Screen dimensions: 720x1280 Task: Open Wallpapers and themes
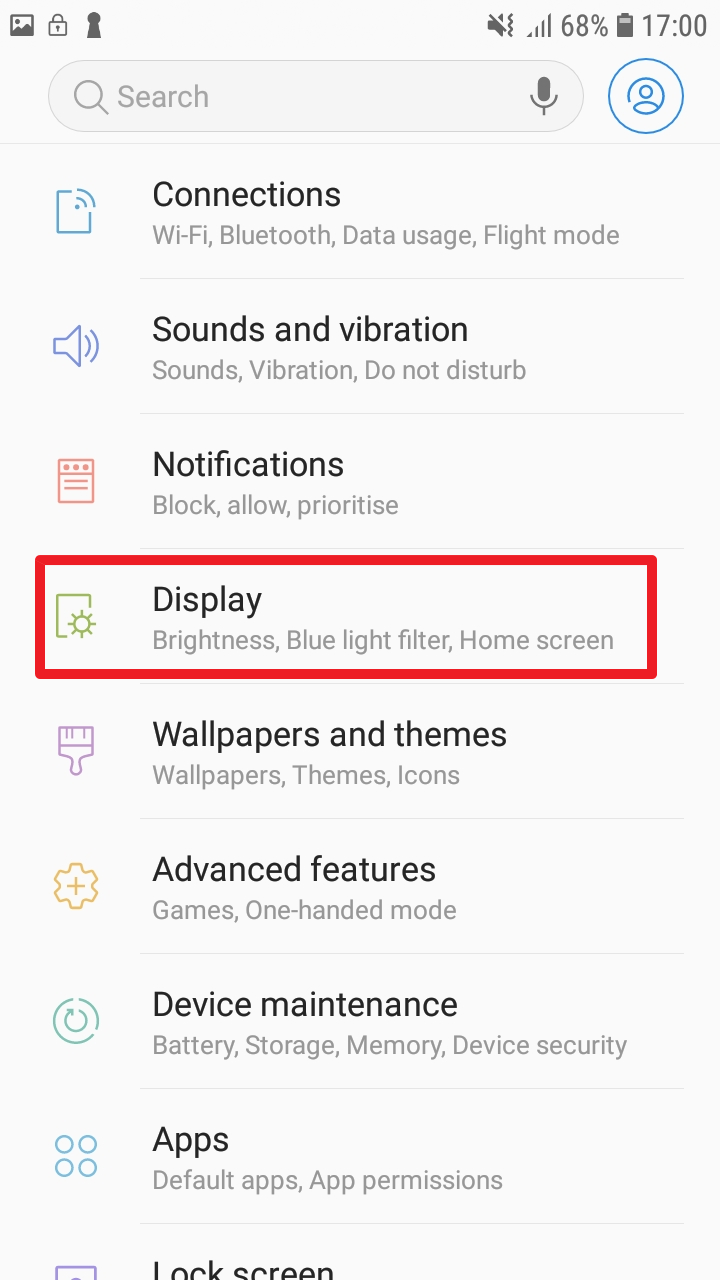385,753
